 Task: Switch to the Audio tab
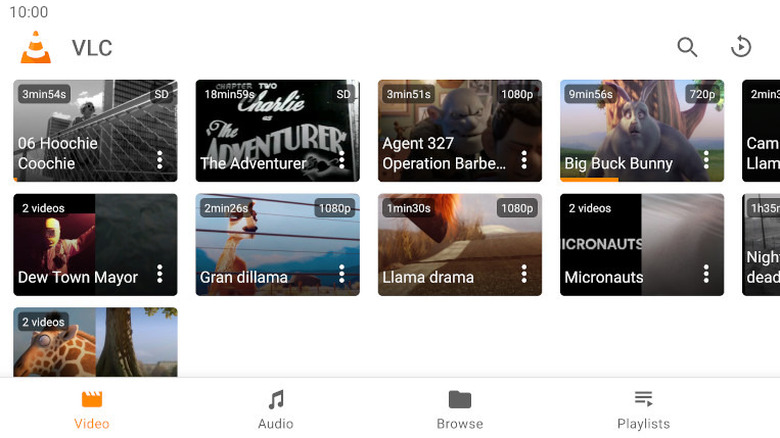click(x=276, y=409)
